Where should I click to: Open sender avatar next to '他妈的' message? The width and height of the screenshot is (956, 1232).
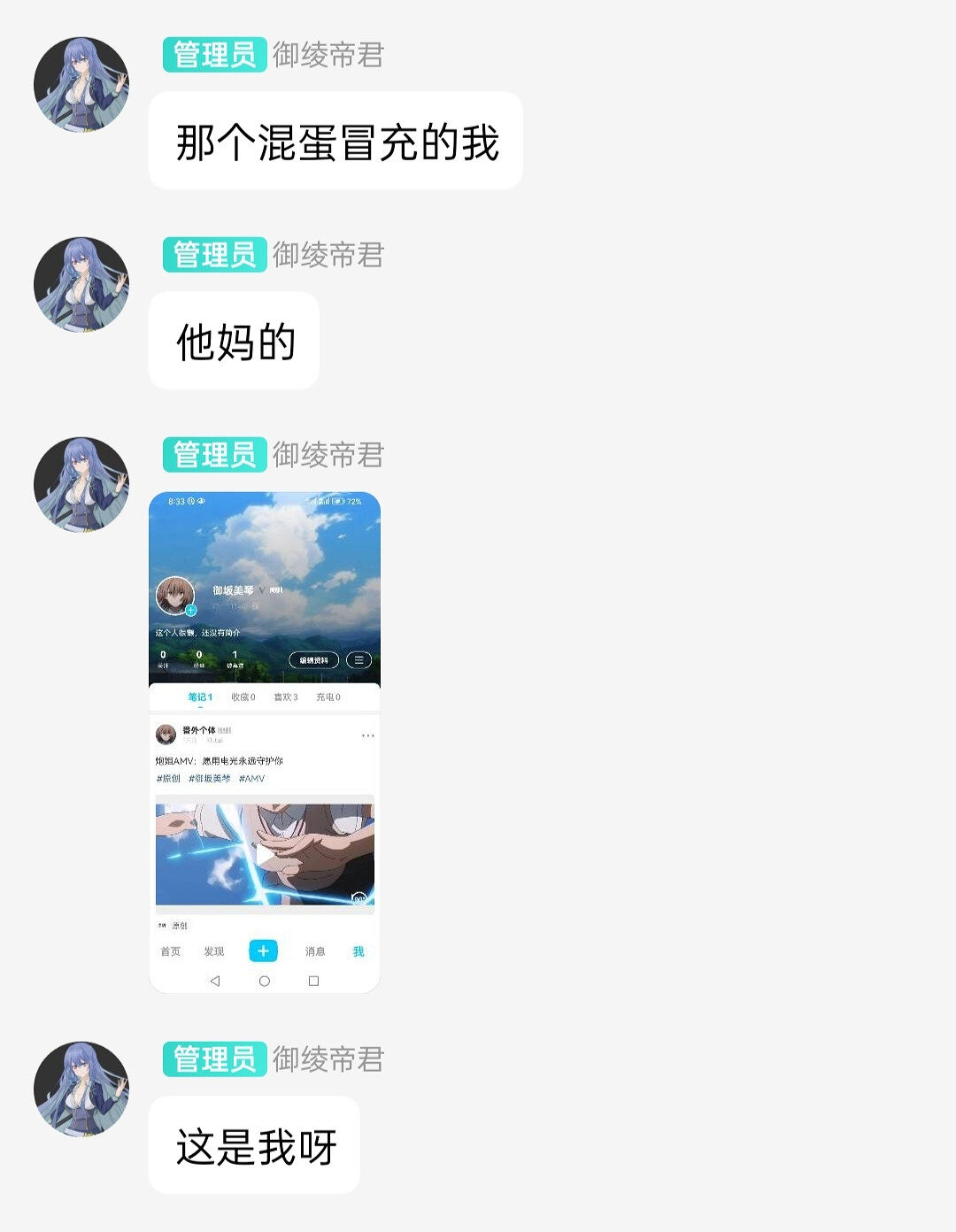(x=81, y=285)
